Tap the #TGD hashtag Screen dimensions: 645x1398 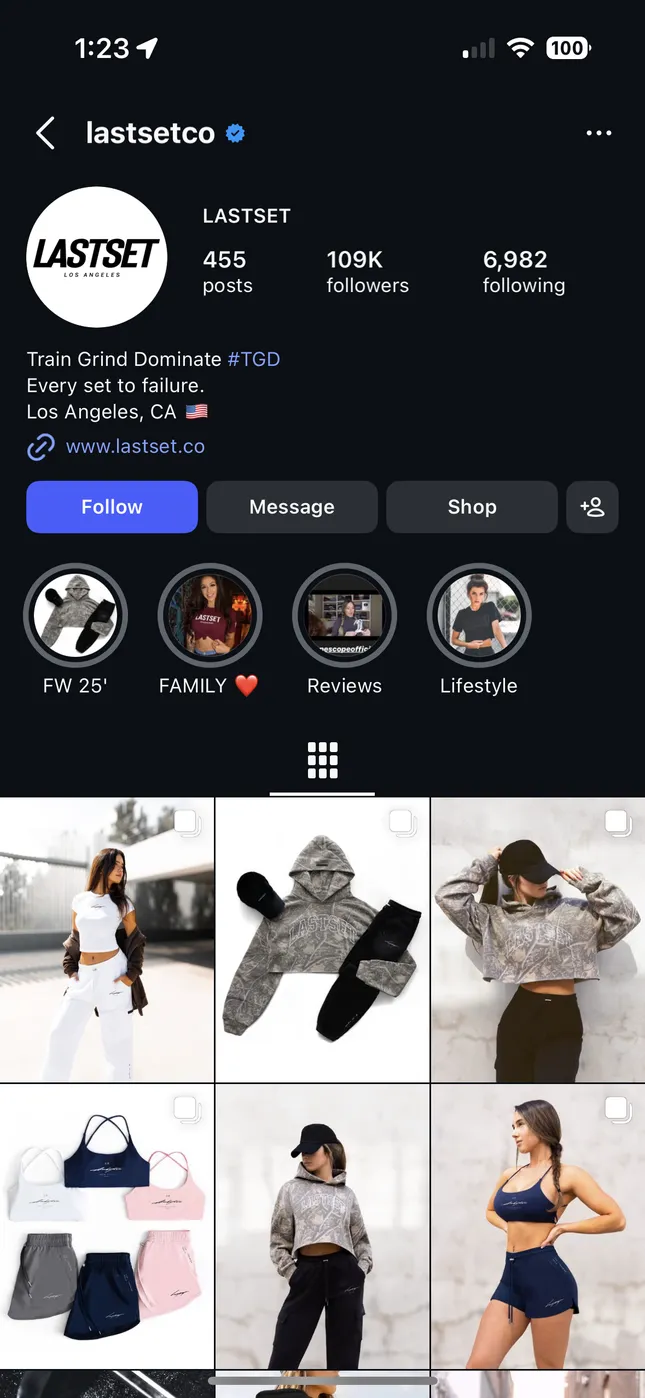pos(254,359)
